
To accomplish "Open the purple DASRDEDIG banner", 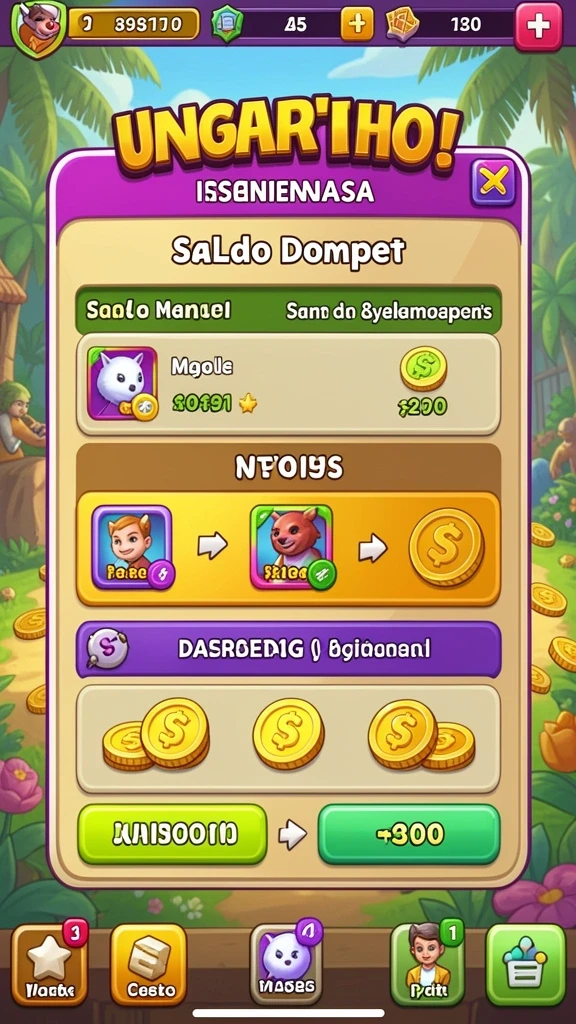I will pos(288,649).
